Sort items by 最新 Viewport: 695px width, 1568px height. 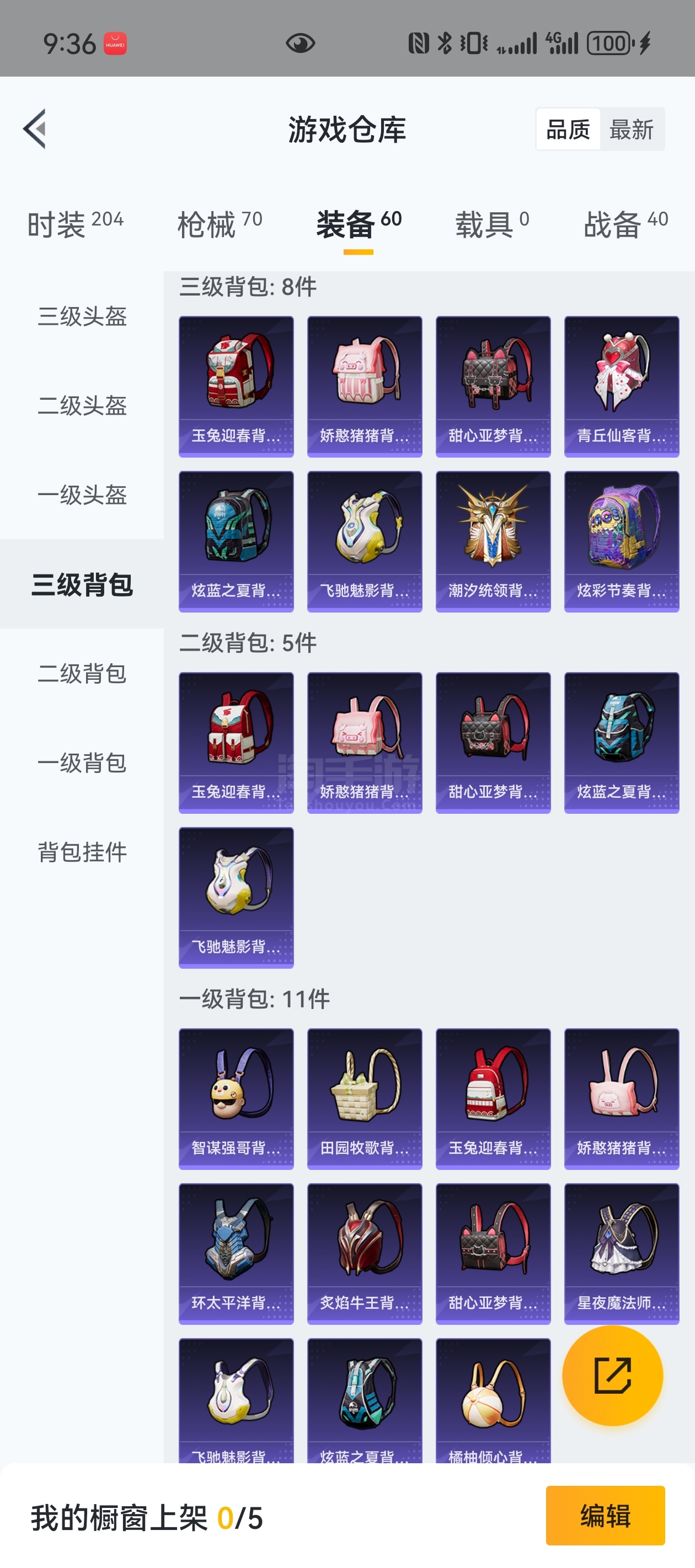pyautogui.click(x=631, y=130)
